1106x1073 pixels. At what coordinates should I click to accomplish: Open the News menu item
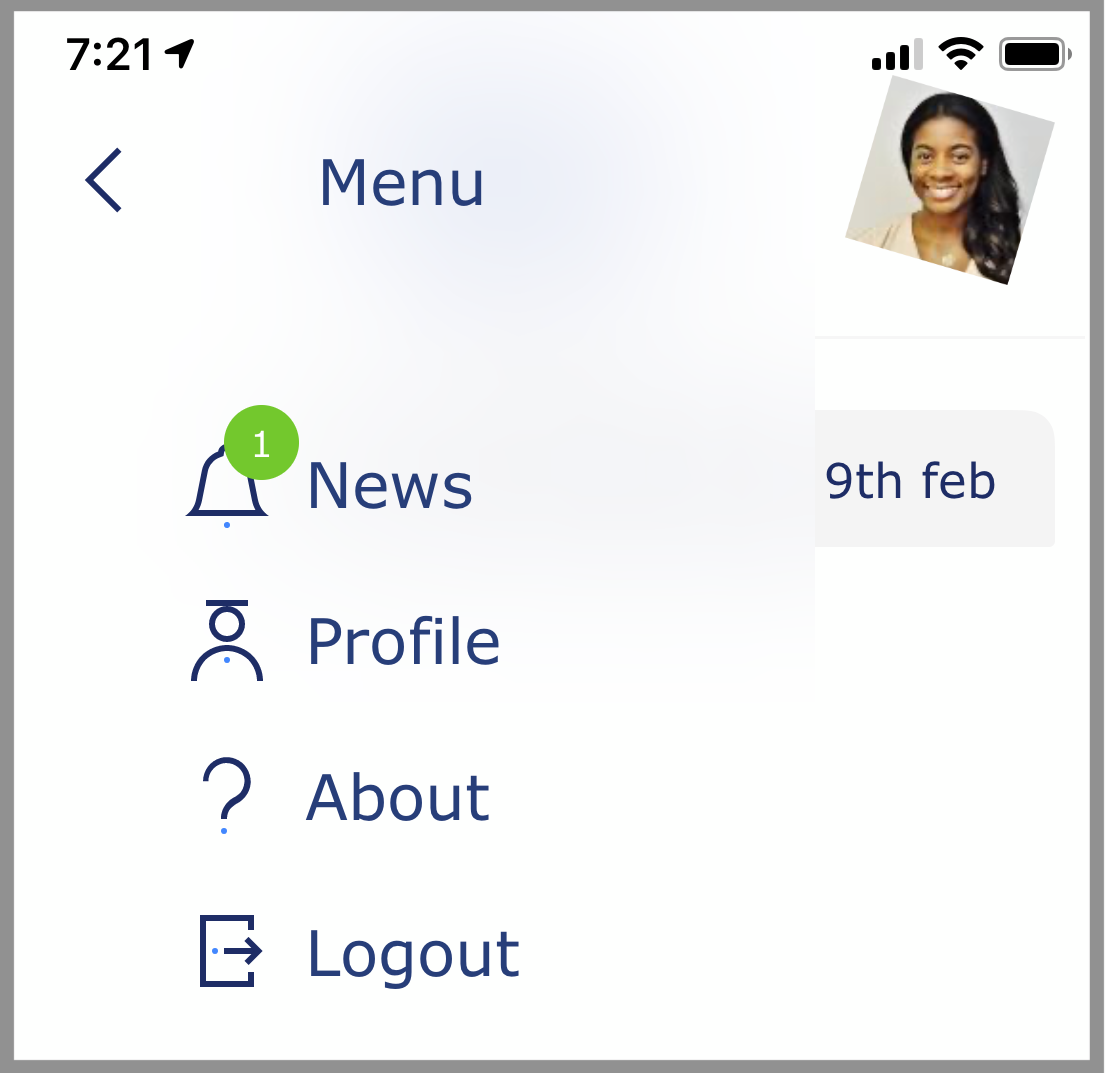point(388,484)
